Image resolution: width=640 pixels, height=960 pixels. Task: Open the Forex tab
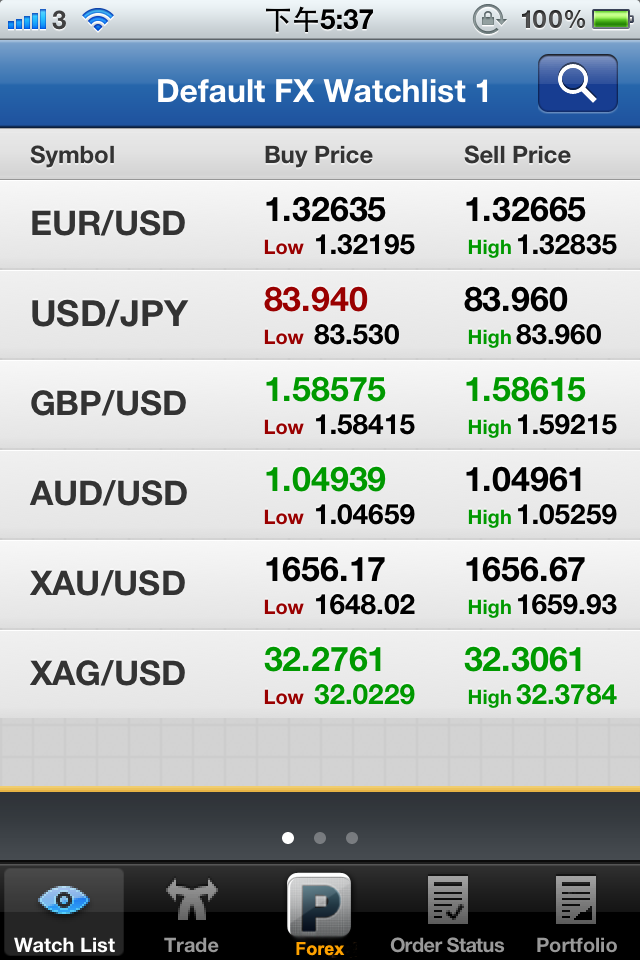pyautogui.click(x=319, y=913)
